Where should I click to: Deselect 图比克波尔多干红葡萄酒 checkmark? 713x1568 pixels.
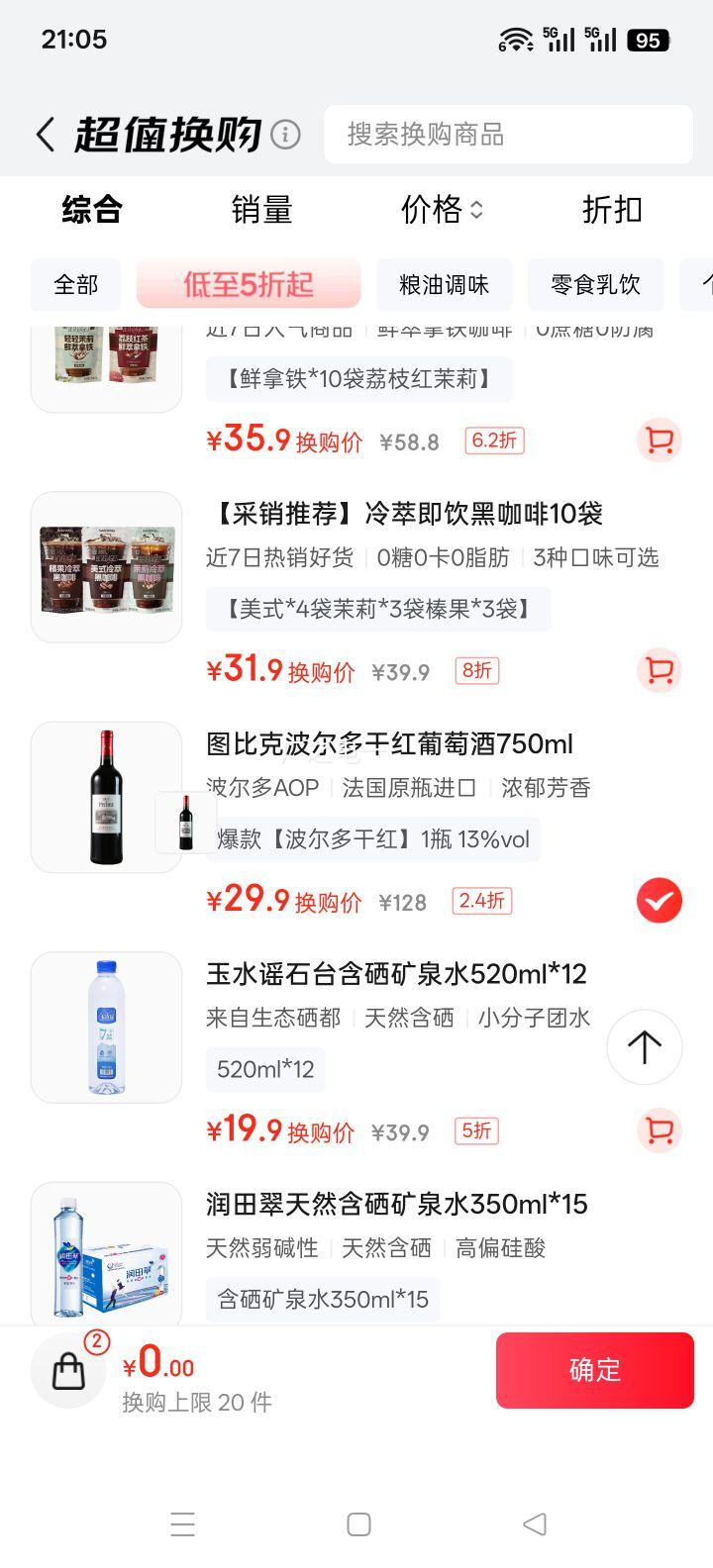click(659, 901)
